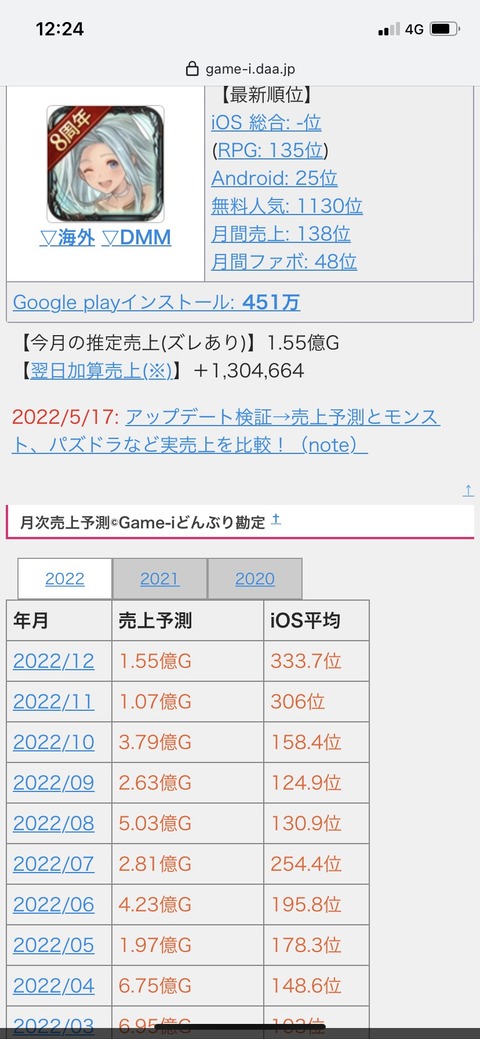Image resolution: width=480 pixels, height=1039 pixels.
Task: Jump to top with the ↑ arrow
Action: [468, 491]
